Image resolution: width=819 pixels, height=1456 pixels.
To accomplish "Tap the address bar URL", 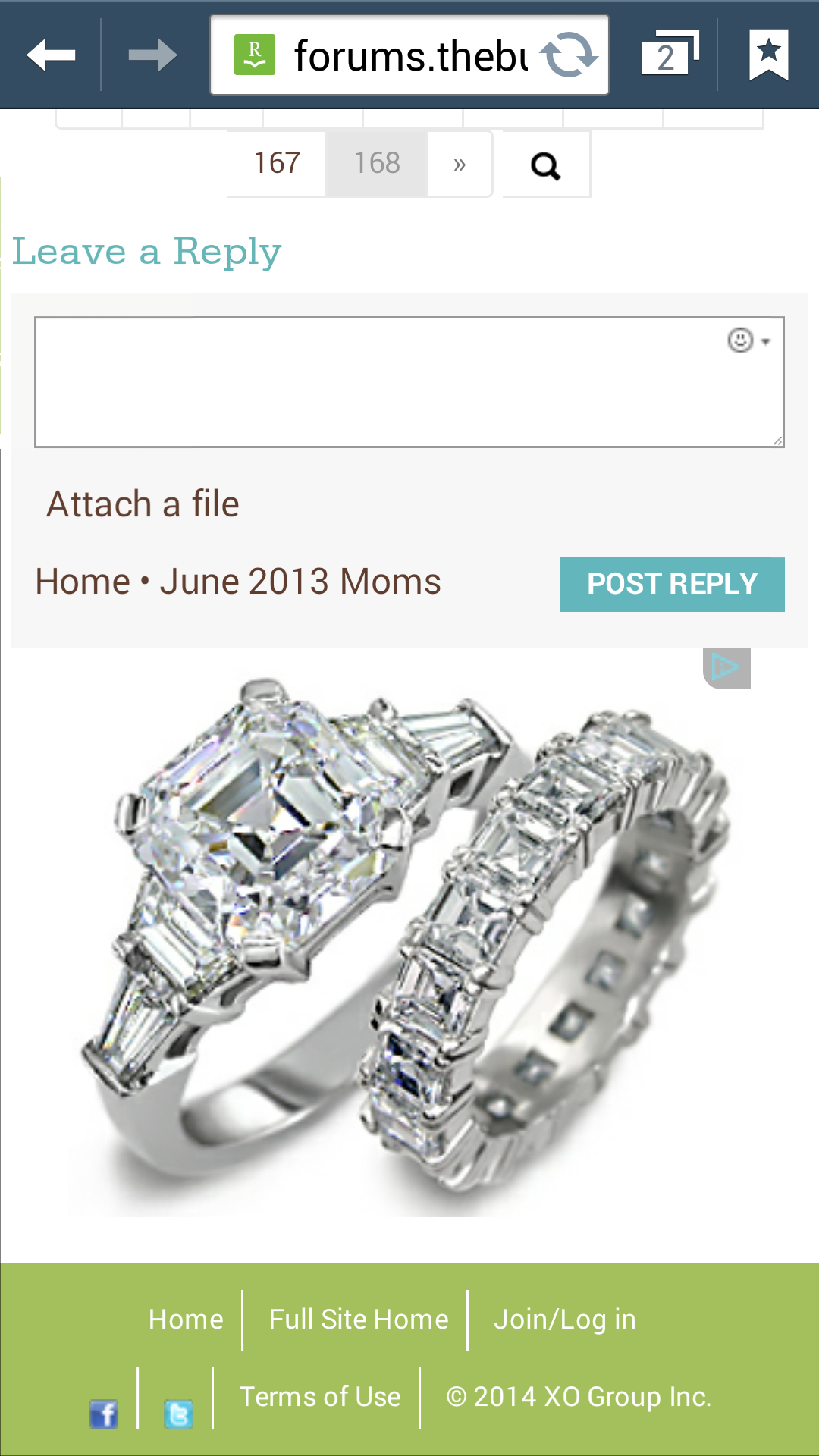I will pyautogui.click(x=409, y=55).
